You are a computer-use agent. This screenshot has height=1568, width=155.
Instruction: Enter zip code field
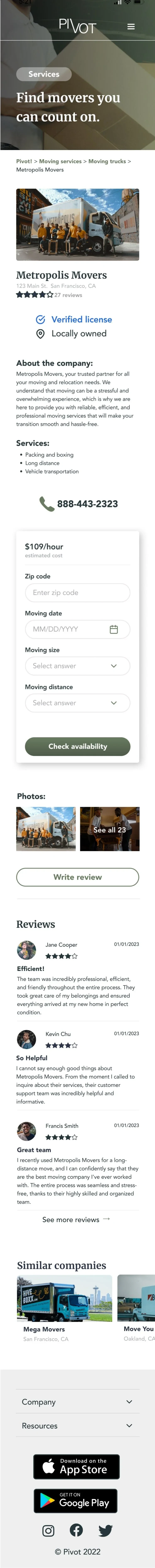point(77,593)
